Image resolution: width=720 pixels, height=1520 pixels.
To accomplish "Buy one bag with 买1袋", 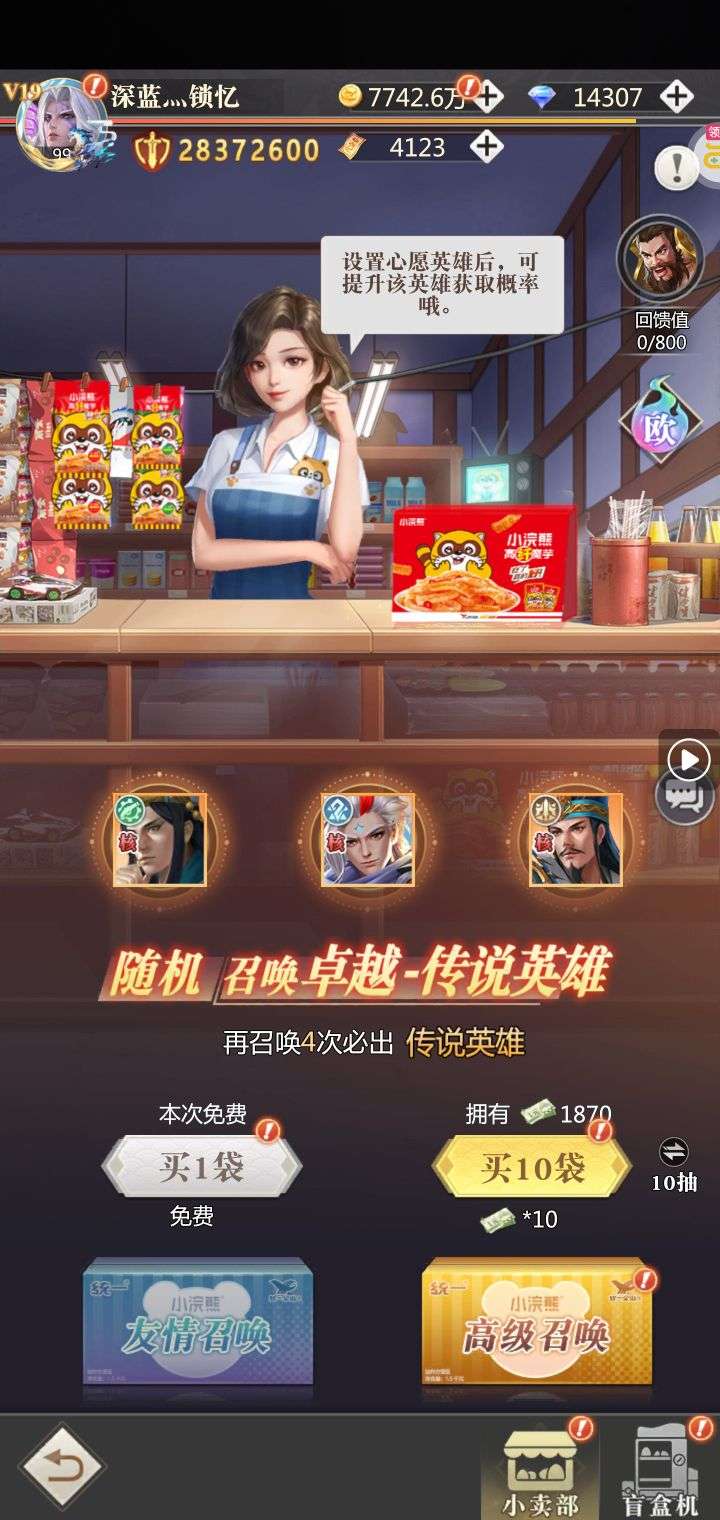I will pos(202,1167).
